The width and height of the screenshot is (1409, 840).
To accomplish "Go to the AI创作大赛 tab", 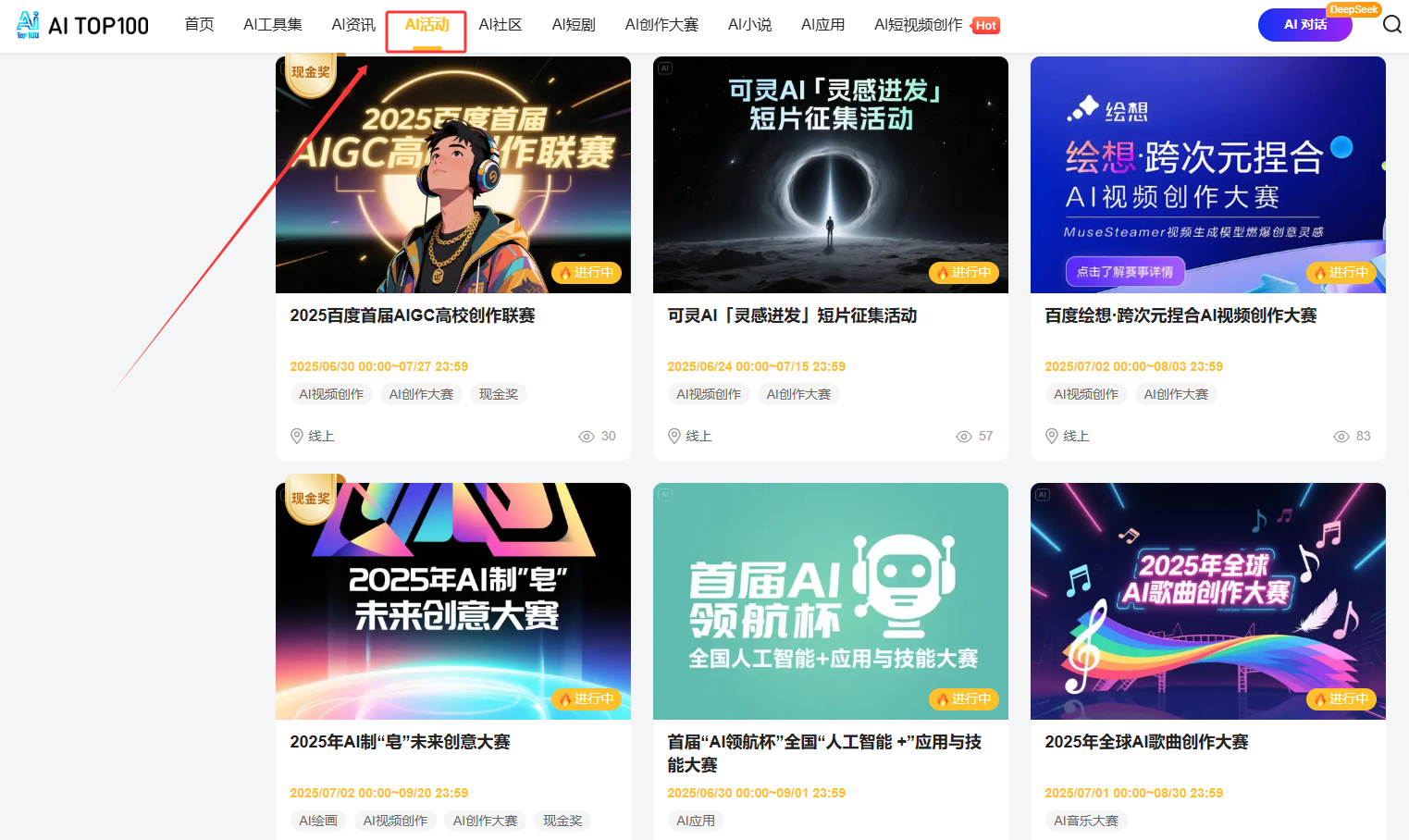I will [661, 25].
